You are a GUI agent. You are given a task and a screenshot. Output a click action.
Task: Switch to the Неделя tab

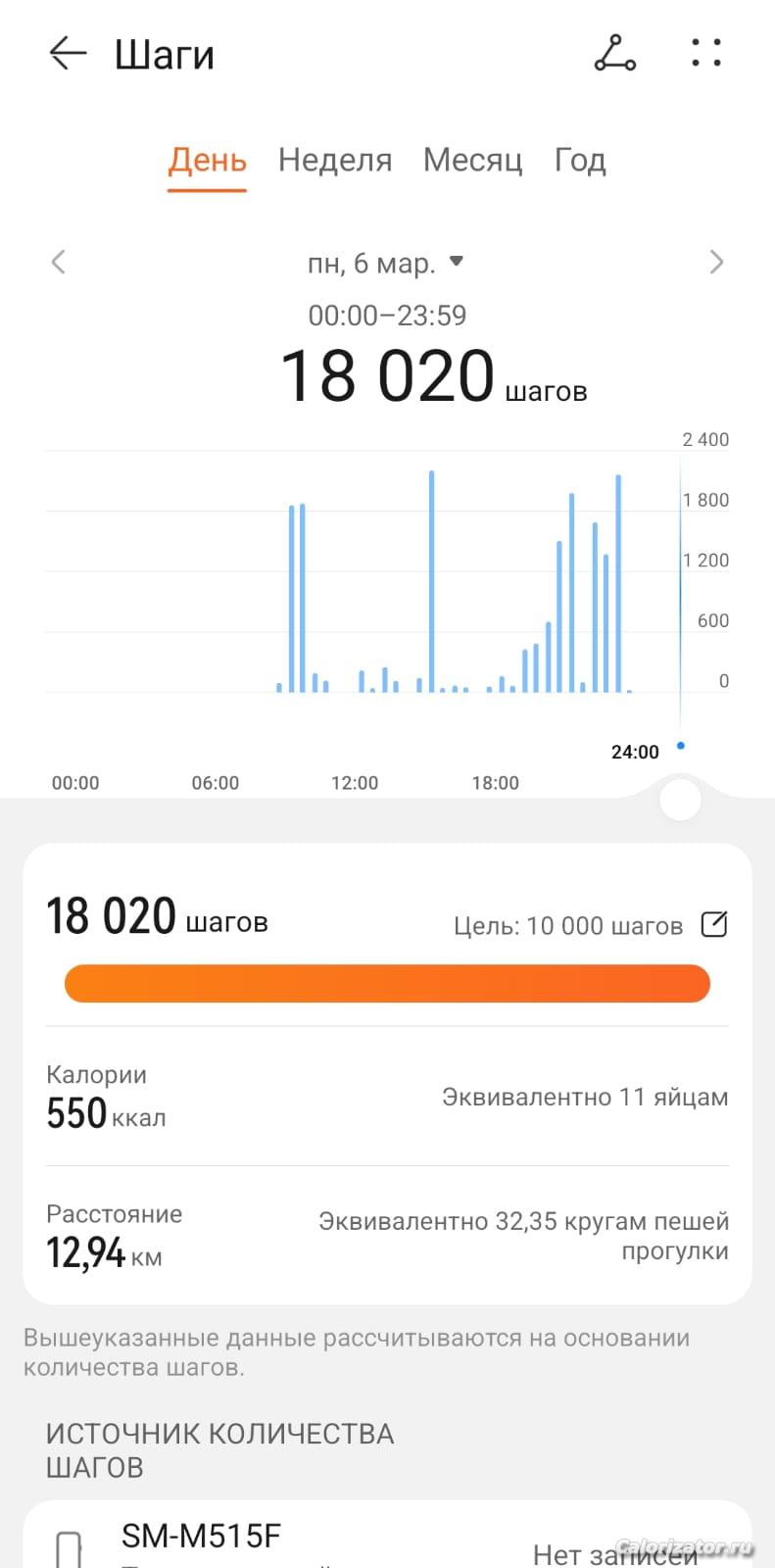(335, 160)
